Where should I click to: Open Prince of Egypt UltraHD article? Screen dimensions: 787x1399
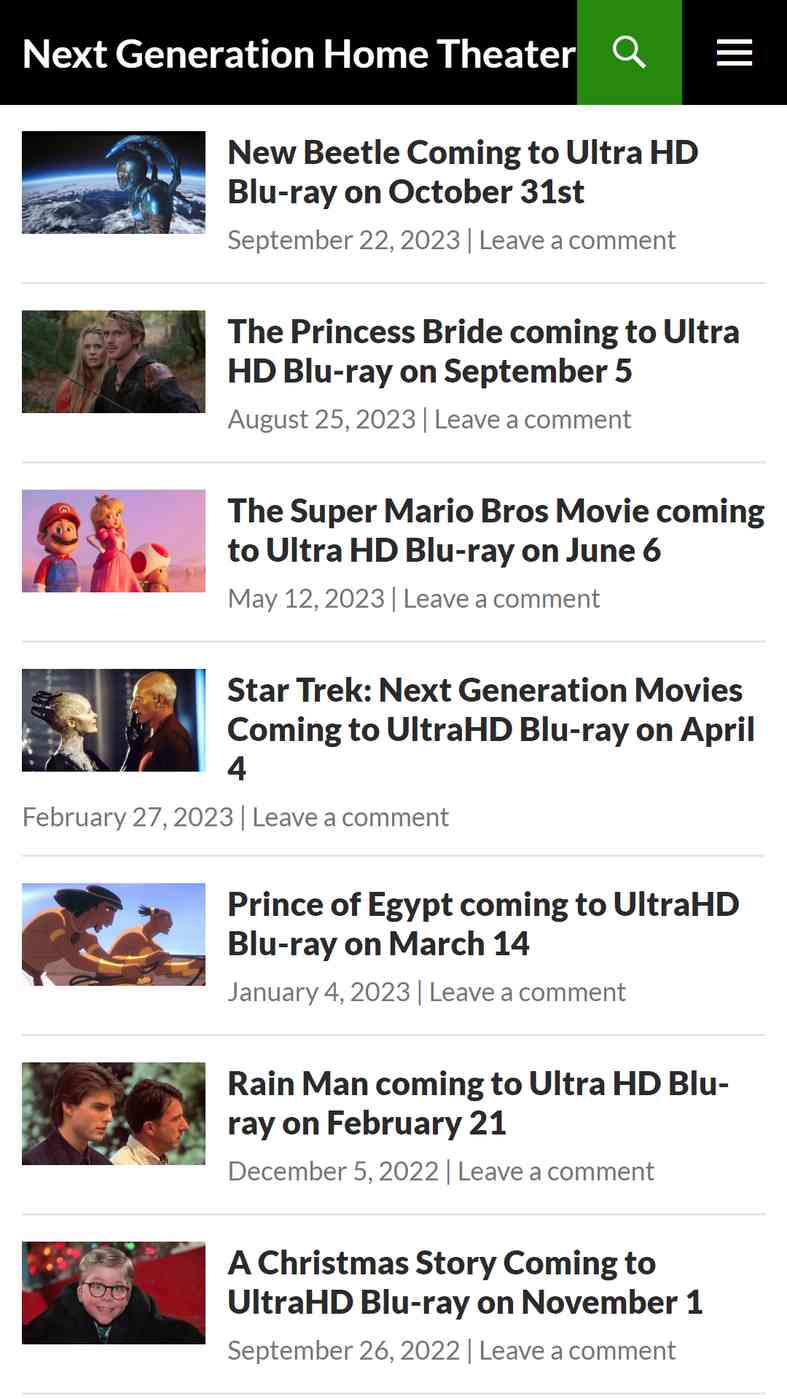pyautogui.click(x=483, y=923)
